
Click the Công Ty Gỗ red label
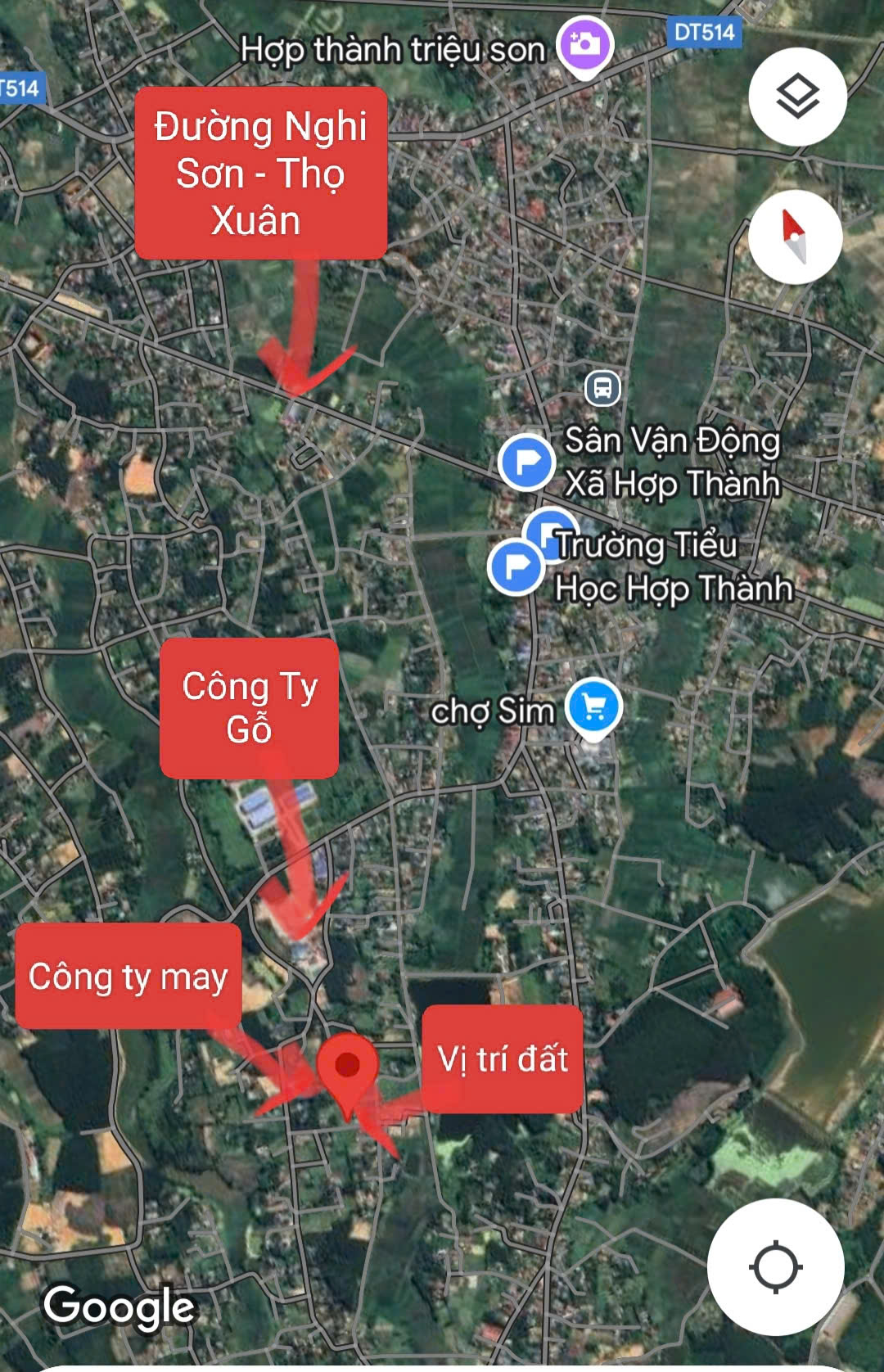[250, 706]
